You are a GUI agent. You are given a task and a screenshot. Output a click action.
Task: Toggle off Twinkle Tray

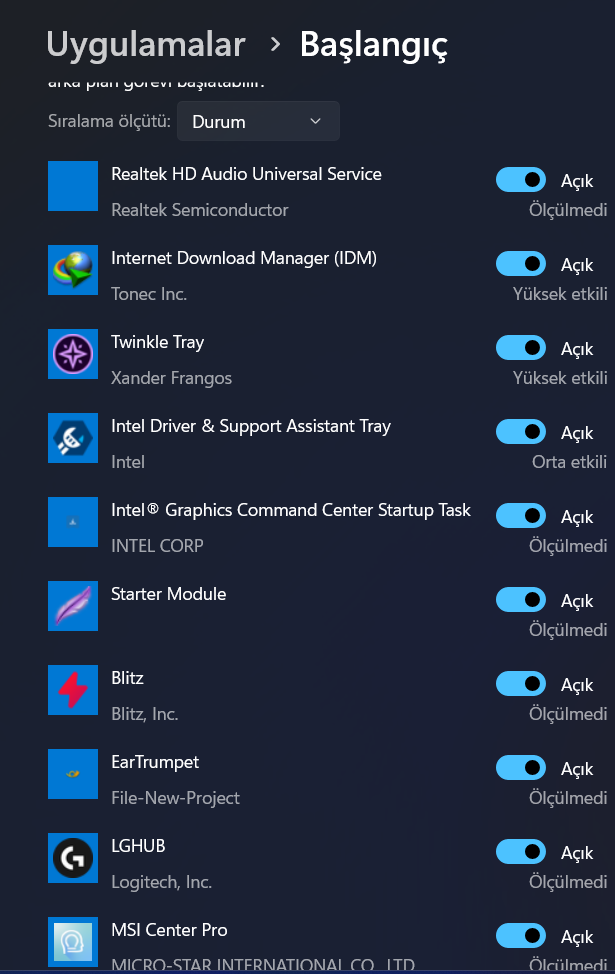coord(521,348)
